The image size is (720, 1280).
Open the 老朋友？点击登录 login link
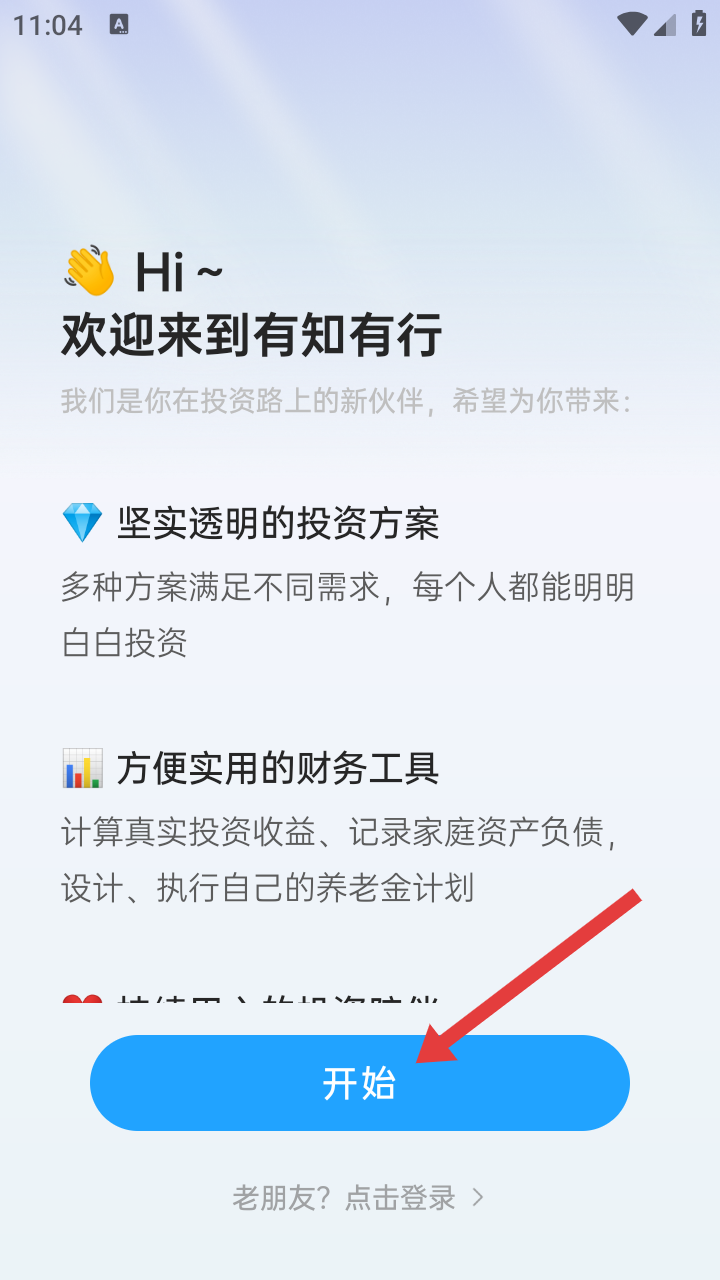pyautogui.click(x=358, y=1197)
